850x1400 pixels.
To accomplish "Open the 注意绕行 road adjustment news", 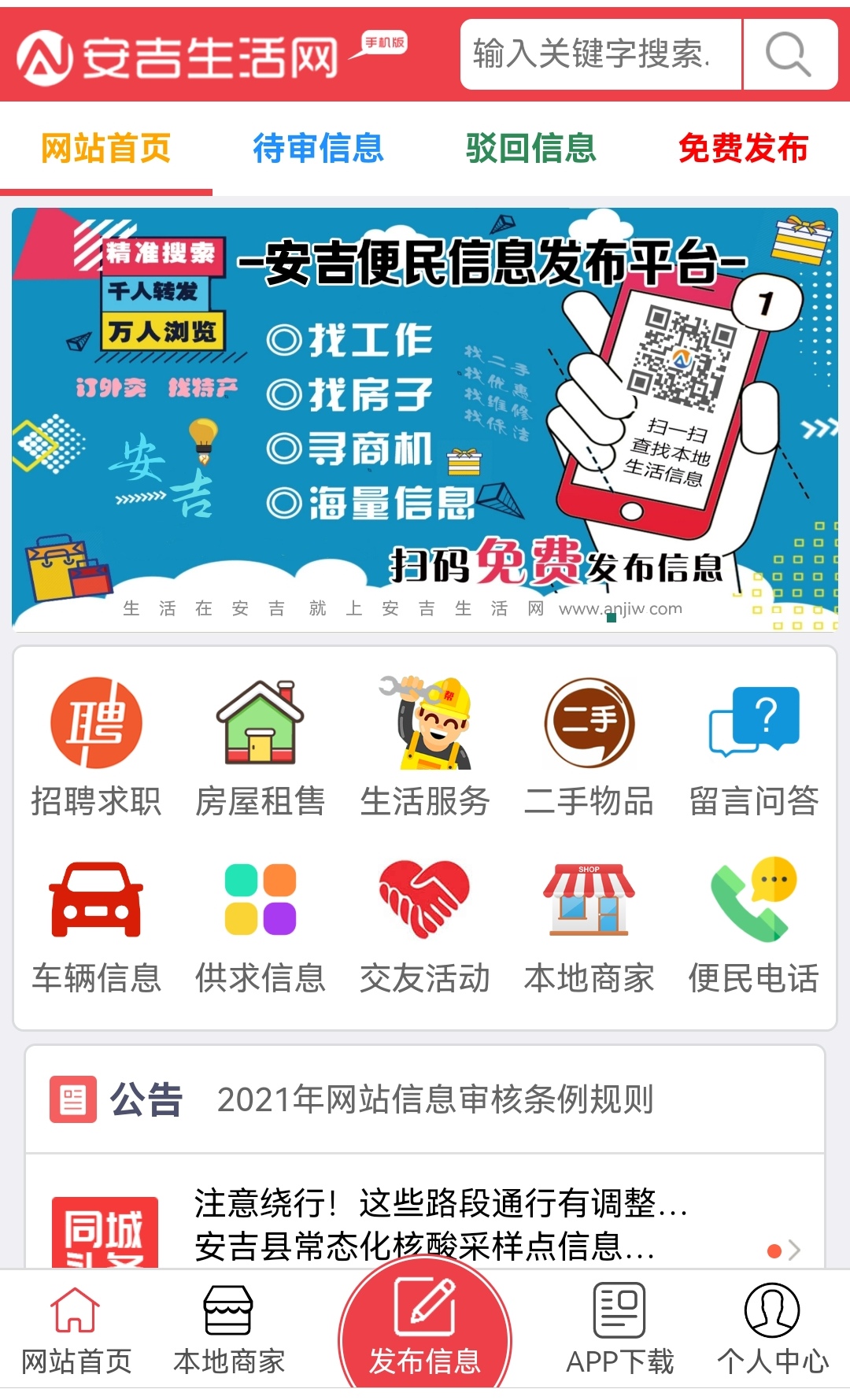I will [x=441, y=1203].
